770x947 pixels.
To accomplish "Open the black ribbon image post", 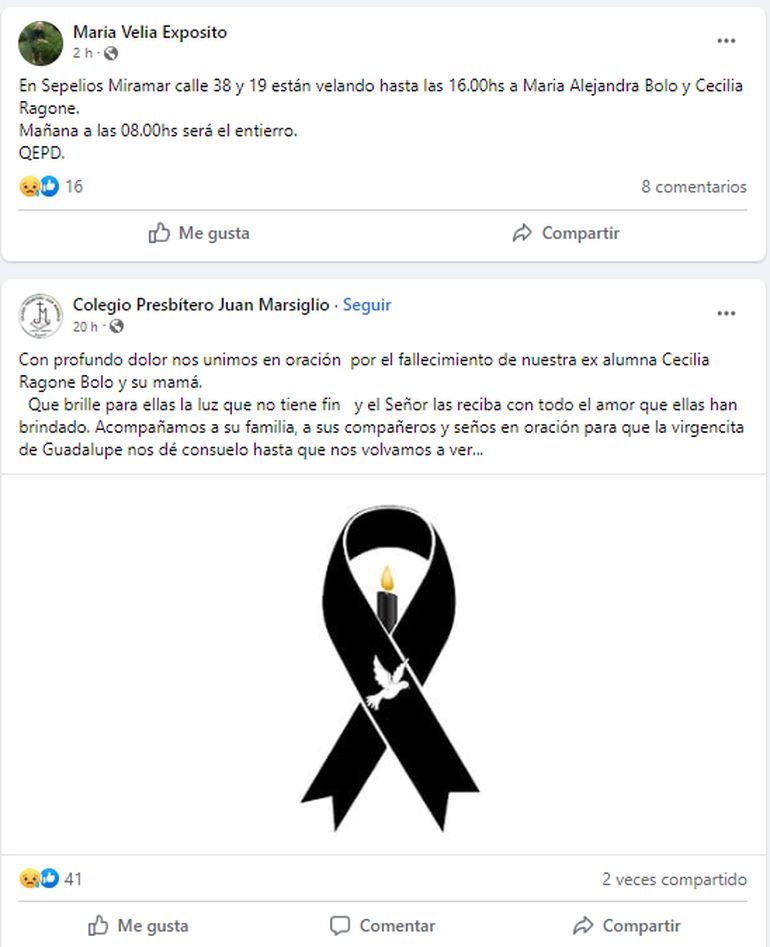I will (x=385, y=665).
